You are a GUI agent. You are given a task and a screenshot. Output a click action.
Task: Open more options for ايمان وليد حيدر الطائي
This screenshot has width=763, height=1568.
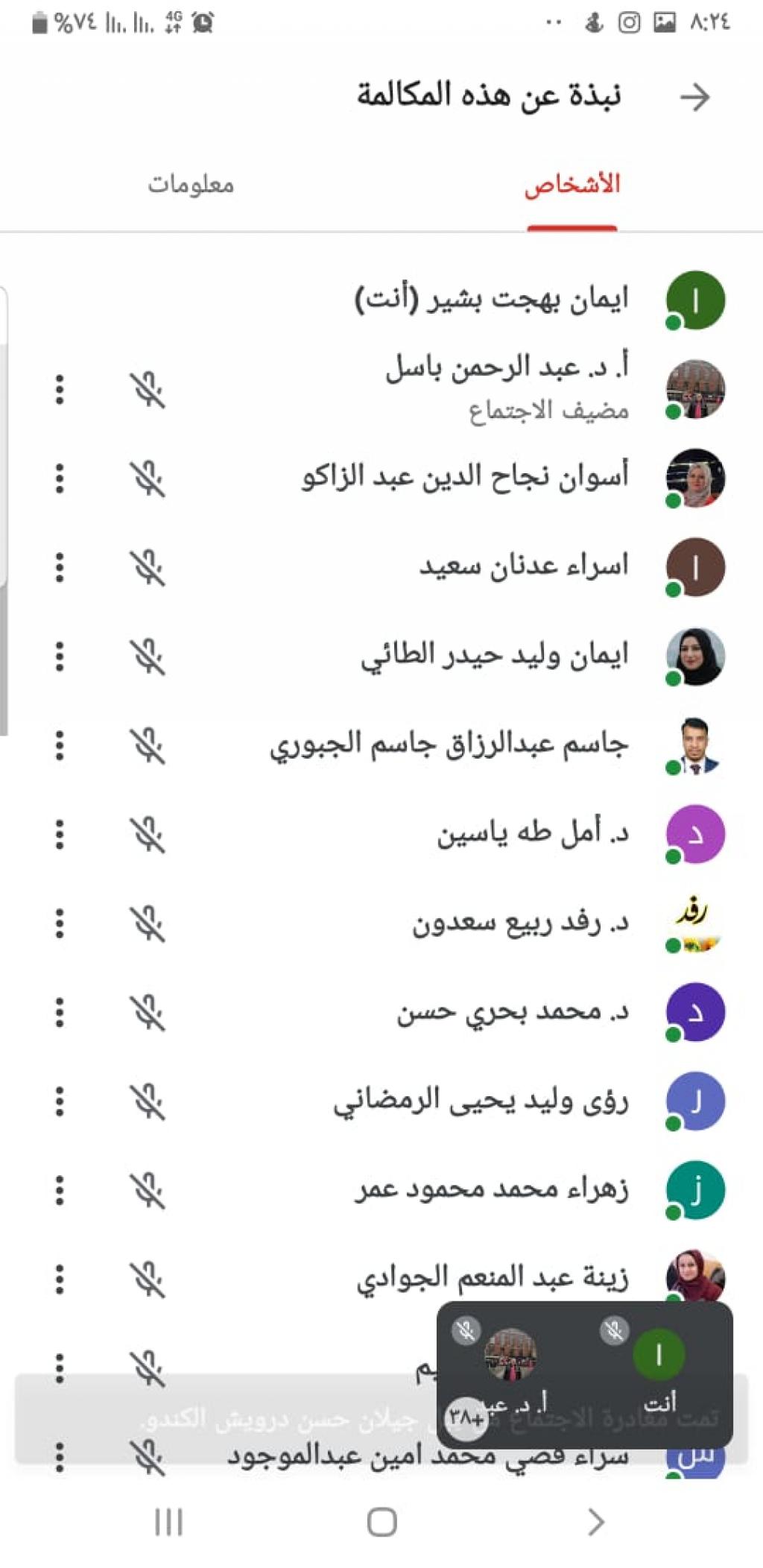pyautogui.click(x=60, y=657)
